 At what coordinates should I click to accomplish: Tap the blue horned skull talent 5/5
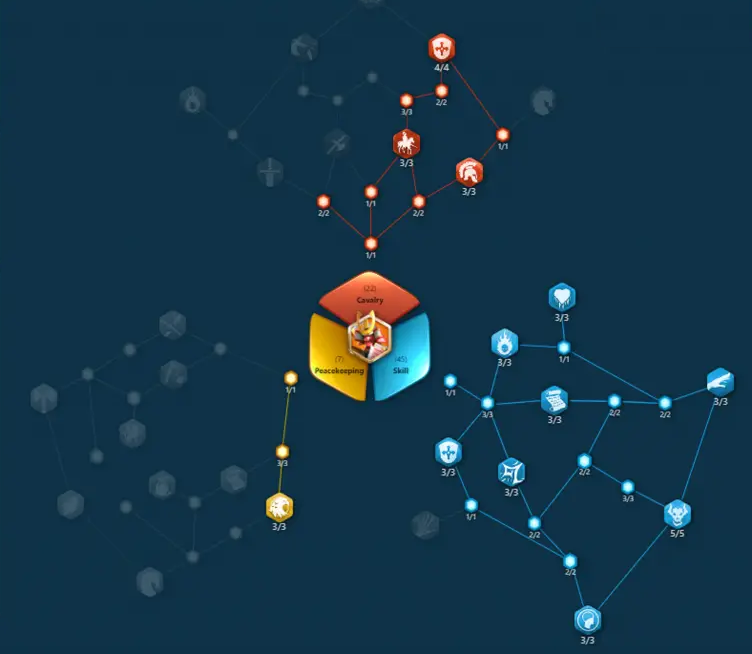coord(677,514)
